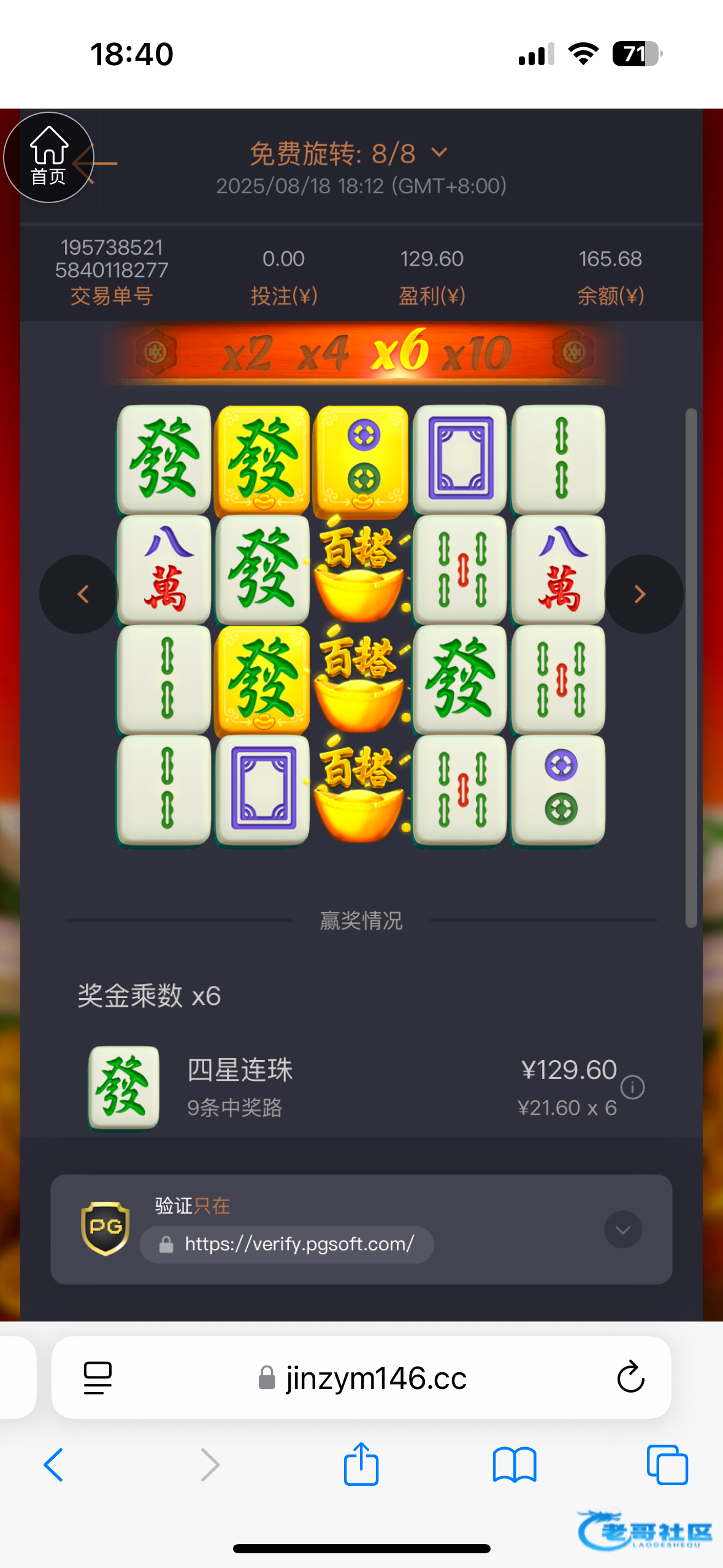The height and width of the screenshot is (1568, 723).
Task: Go to the previous spin record
Action: 82,594
